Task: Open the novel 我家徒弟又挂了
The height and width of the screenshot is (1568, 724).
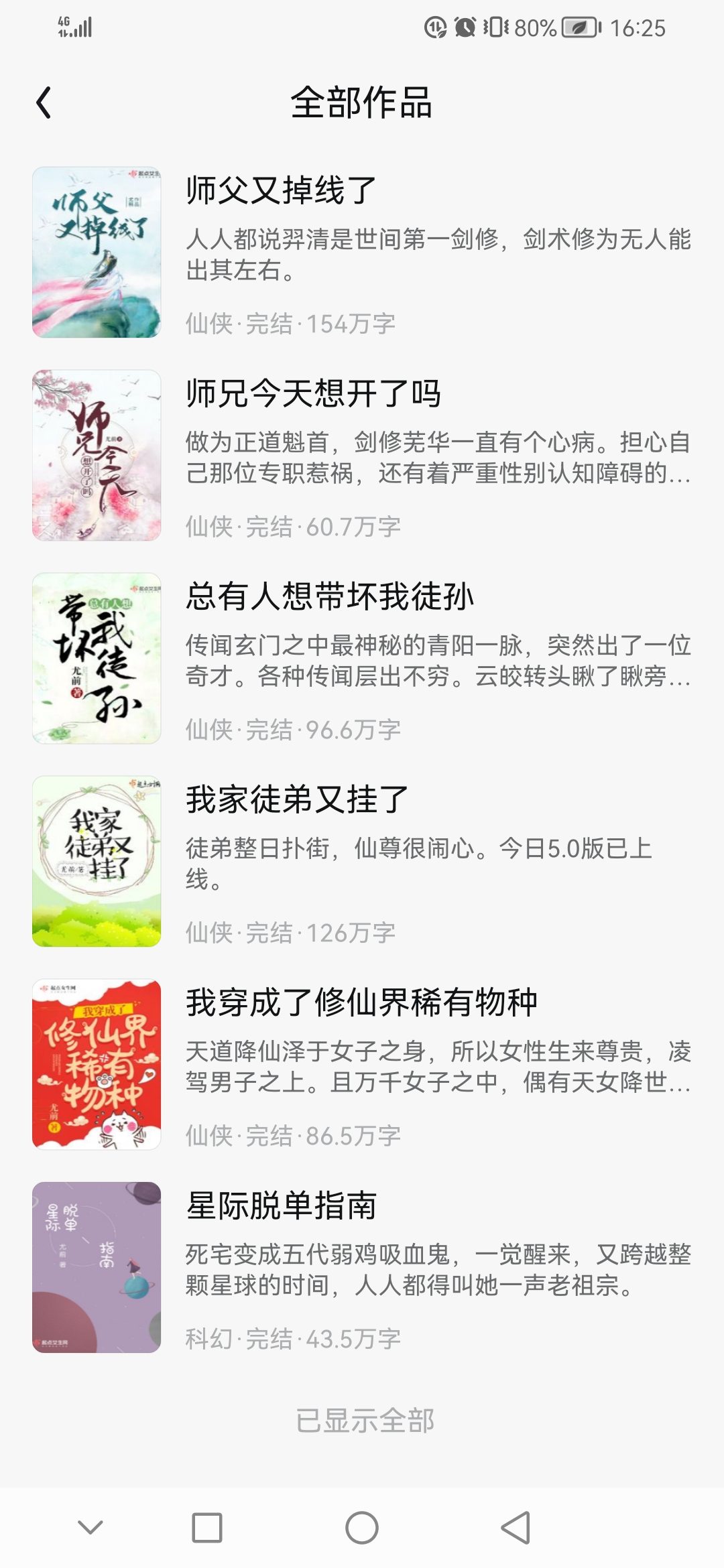Action: (x=362, y=862)
